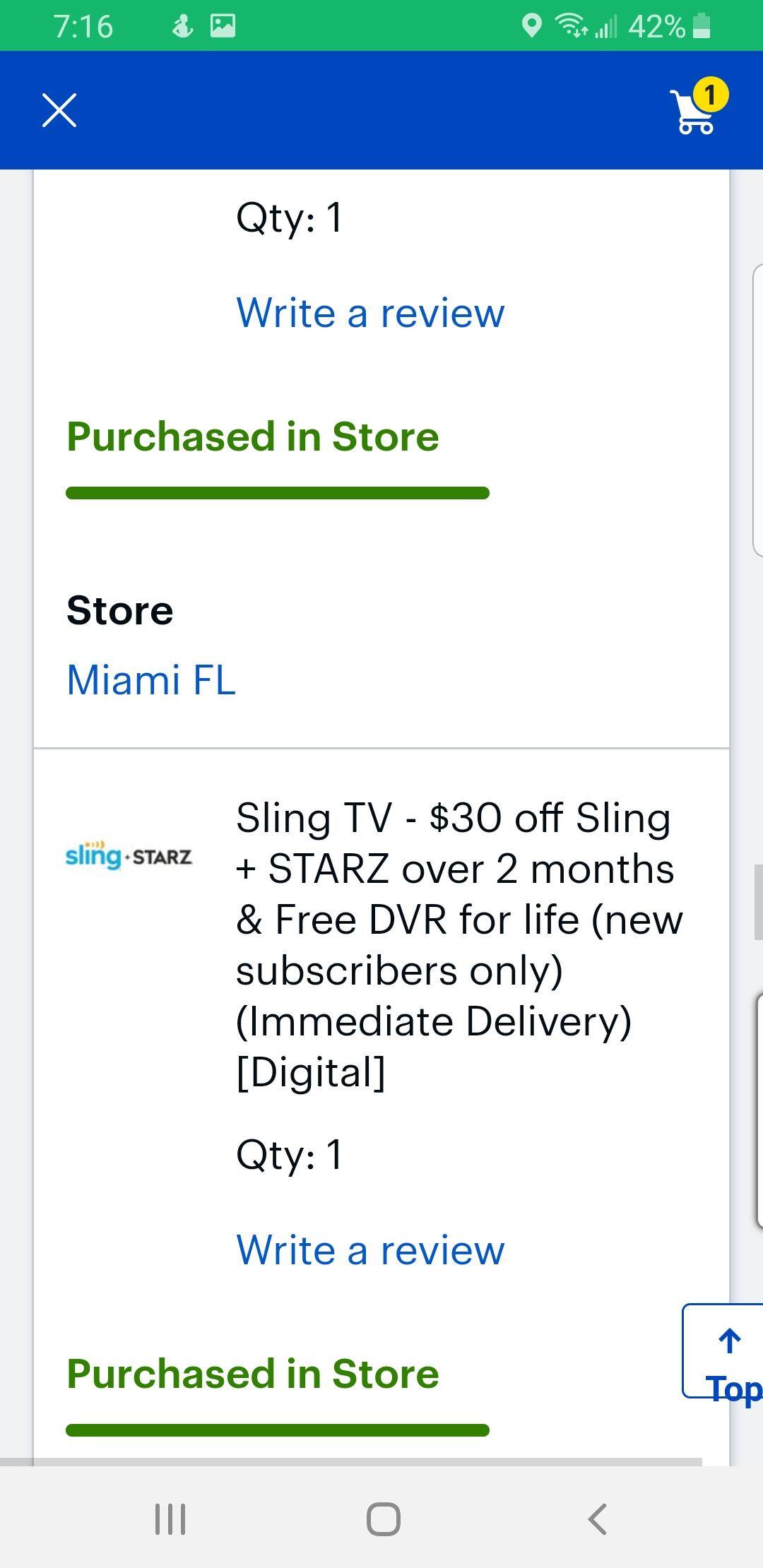Tap the location pin status icon

tap(530, 27)
